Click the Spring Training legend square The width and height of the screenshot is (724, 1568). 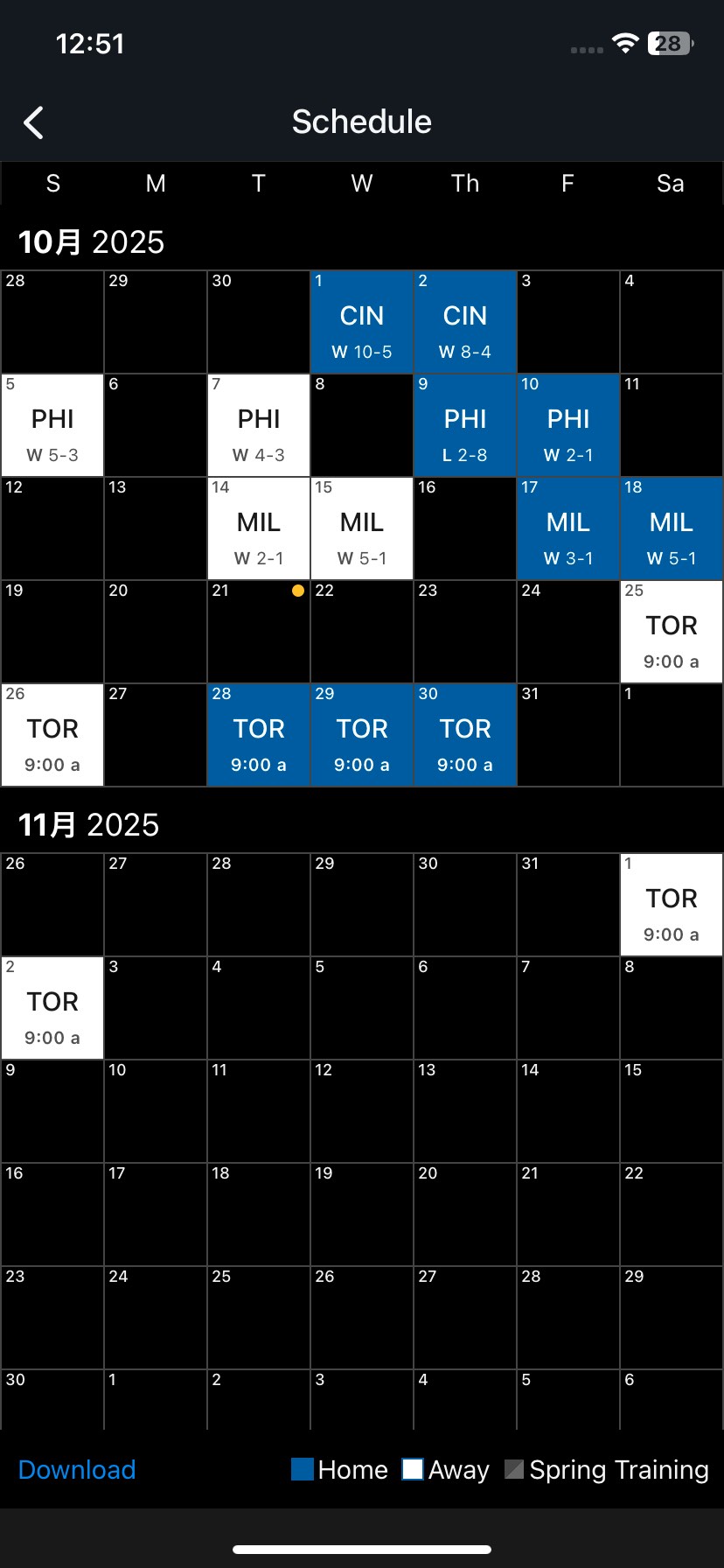pos(514,1469)
